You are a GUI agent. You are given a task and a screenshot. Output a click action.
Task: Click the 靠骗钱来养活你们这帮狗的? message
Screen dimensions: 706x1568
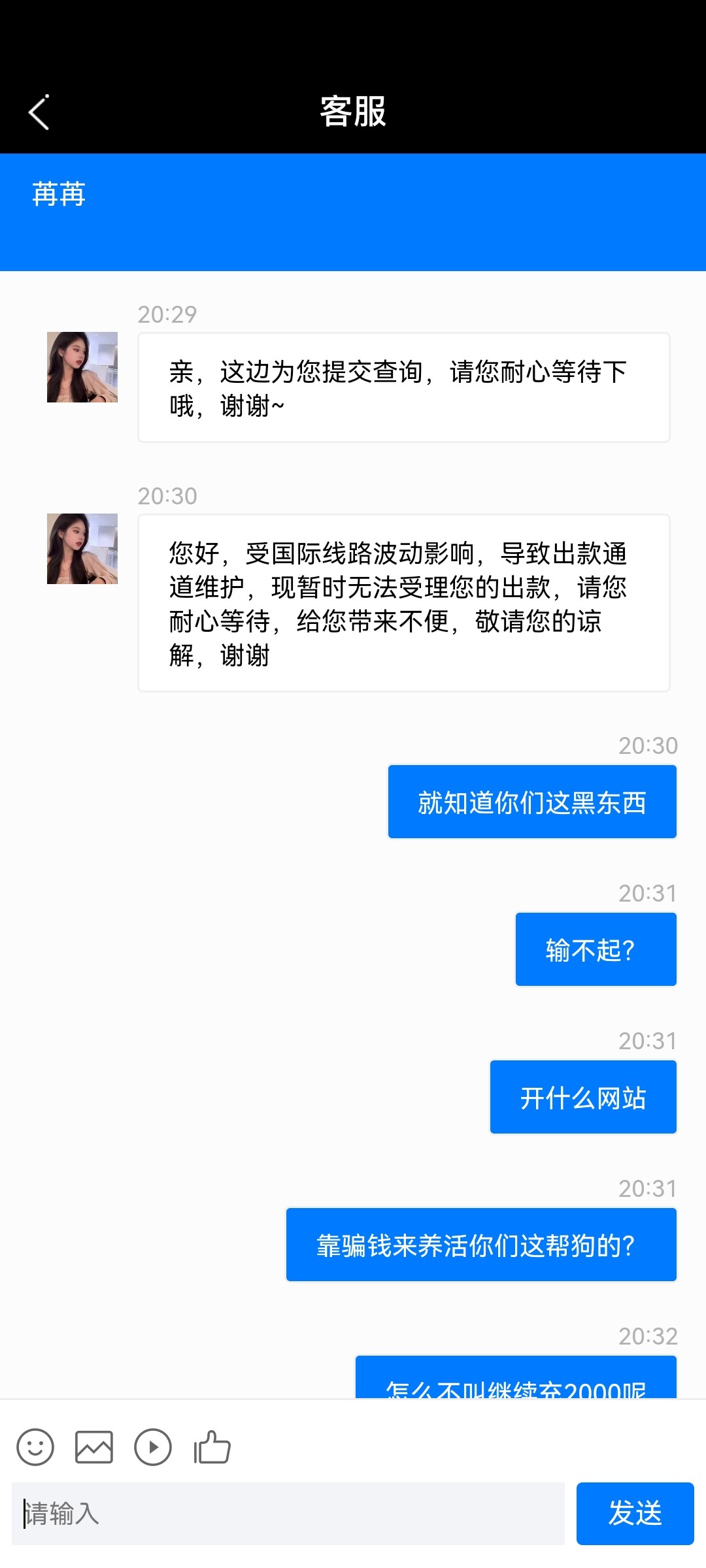[x=481, y=1244]
